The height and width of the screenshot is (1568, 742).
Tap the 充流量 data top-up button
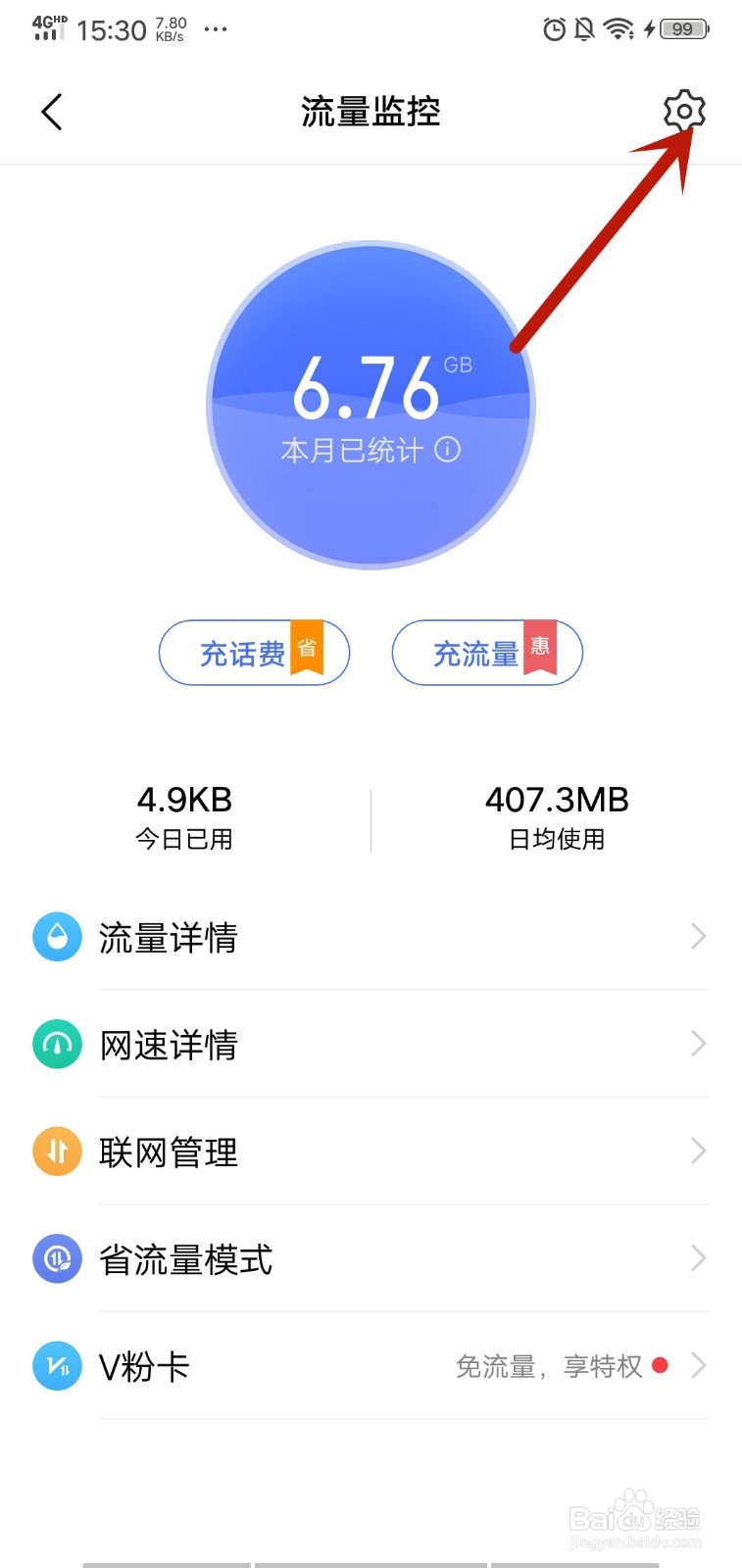tap(487, 653)
